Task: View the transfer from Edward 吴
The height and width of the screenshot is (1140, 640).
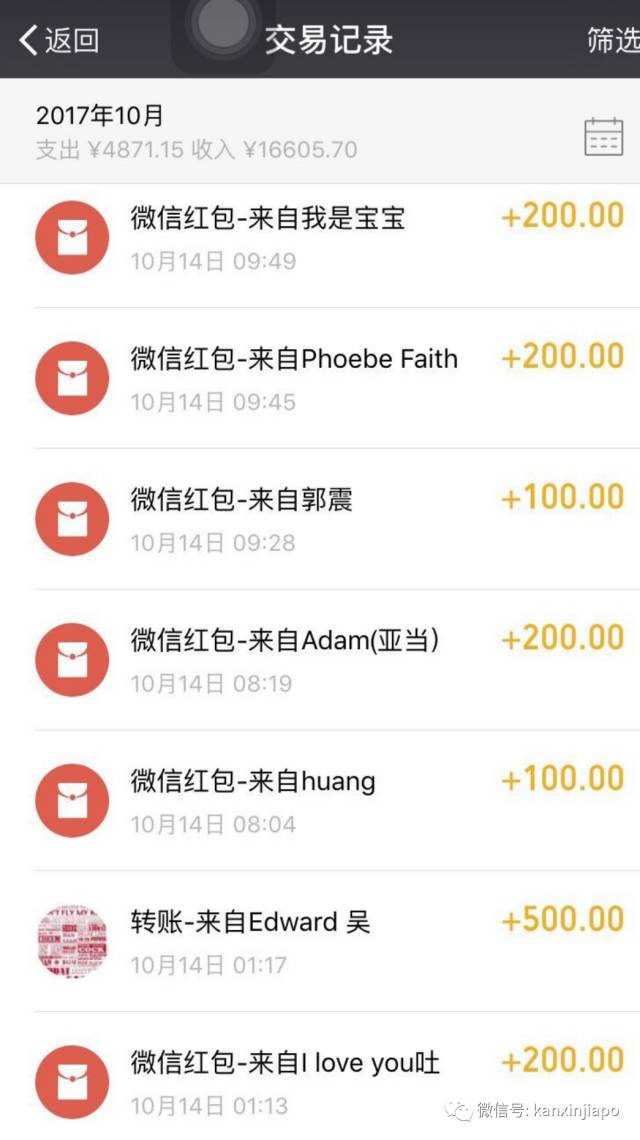Action: (330, 942)
